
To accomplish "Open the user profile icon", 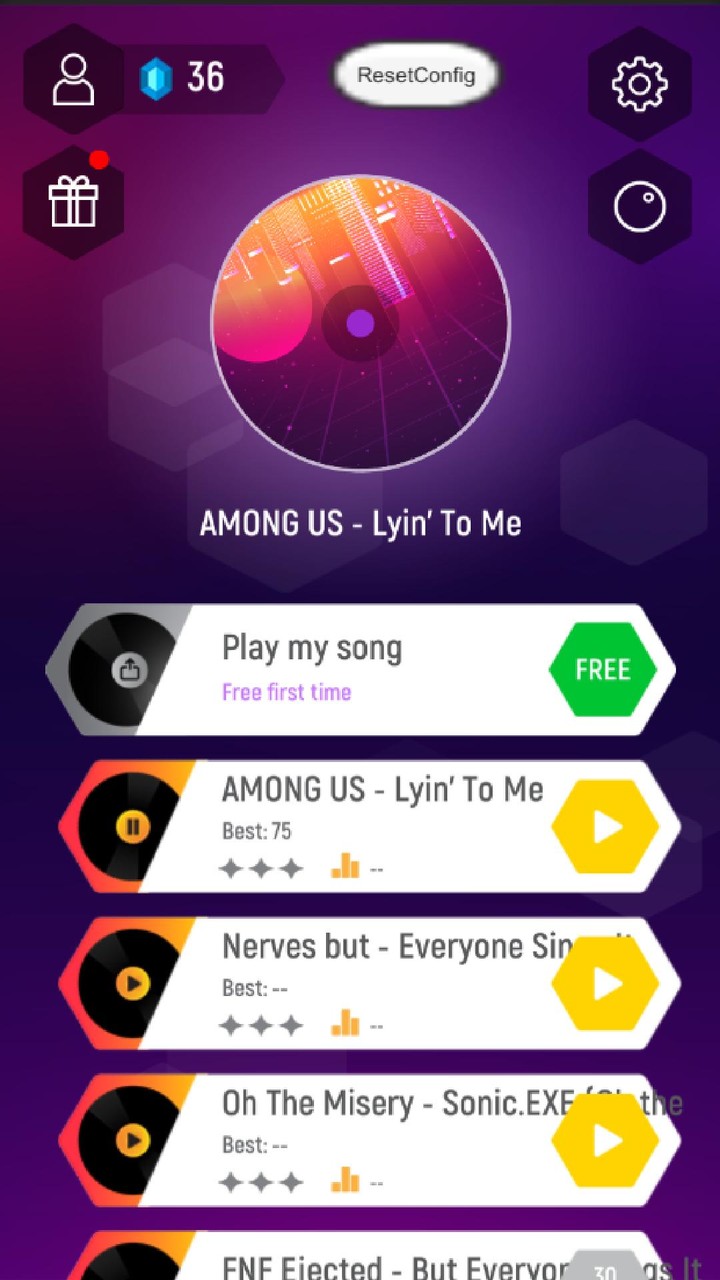I will coord(73,80).
